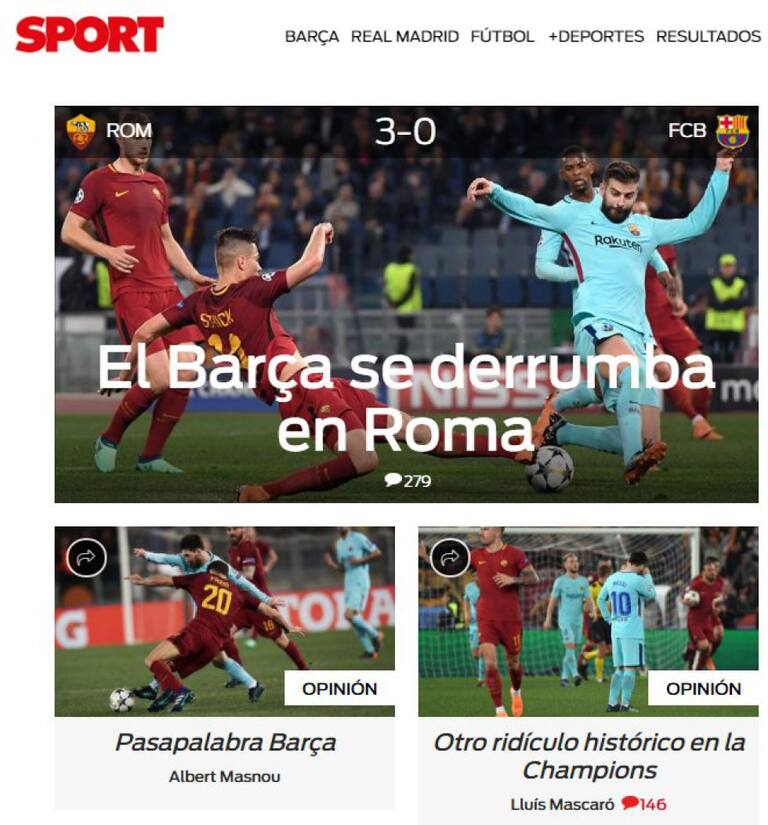Read Otro ridículo histórico en la Champions
768x825 pixels.
click(x=589, y=756)
